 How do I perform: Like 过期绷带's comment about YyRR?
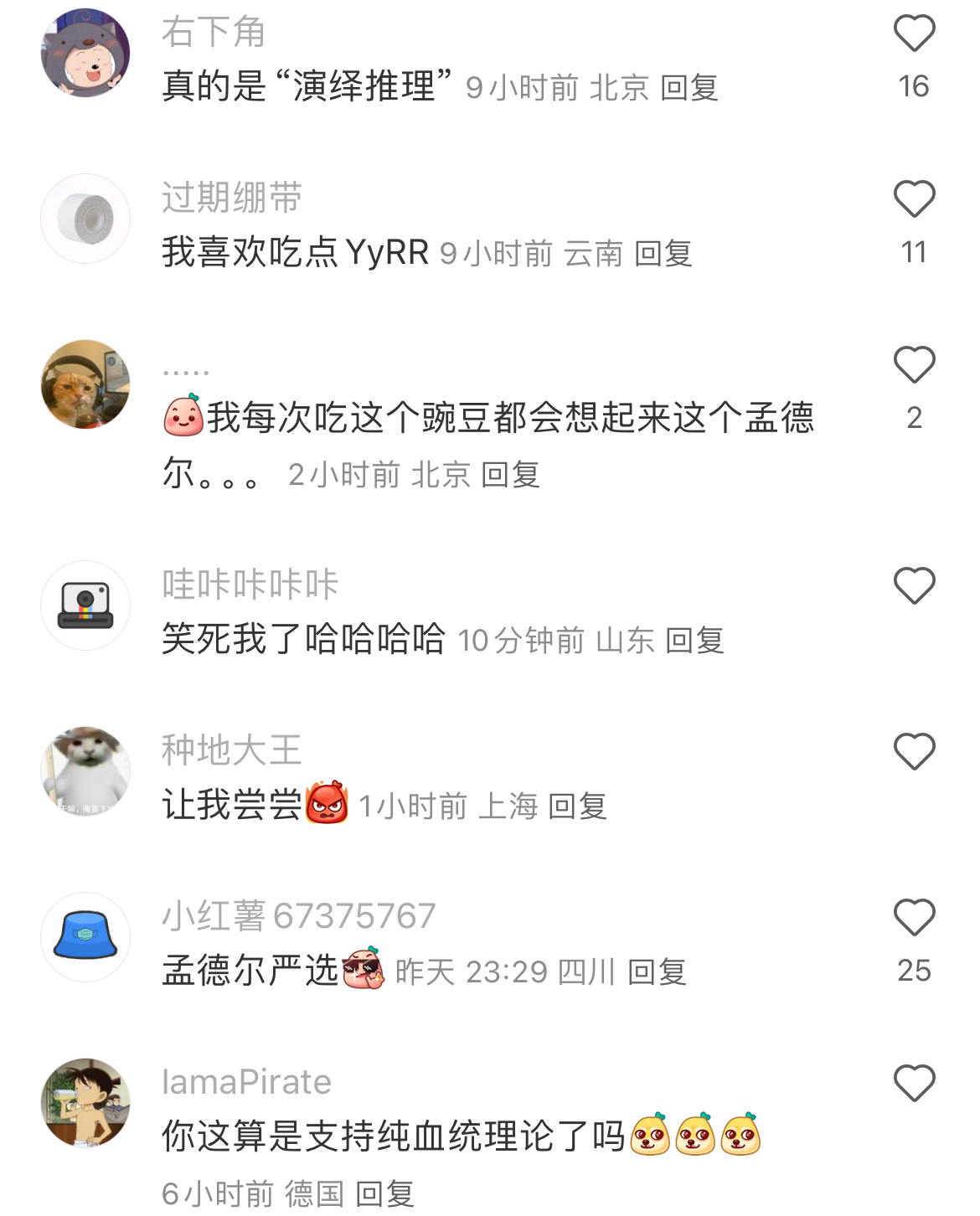tap(916, 198)
